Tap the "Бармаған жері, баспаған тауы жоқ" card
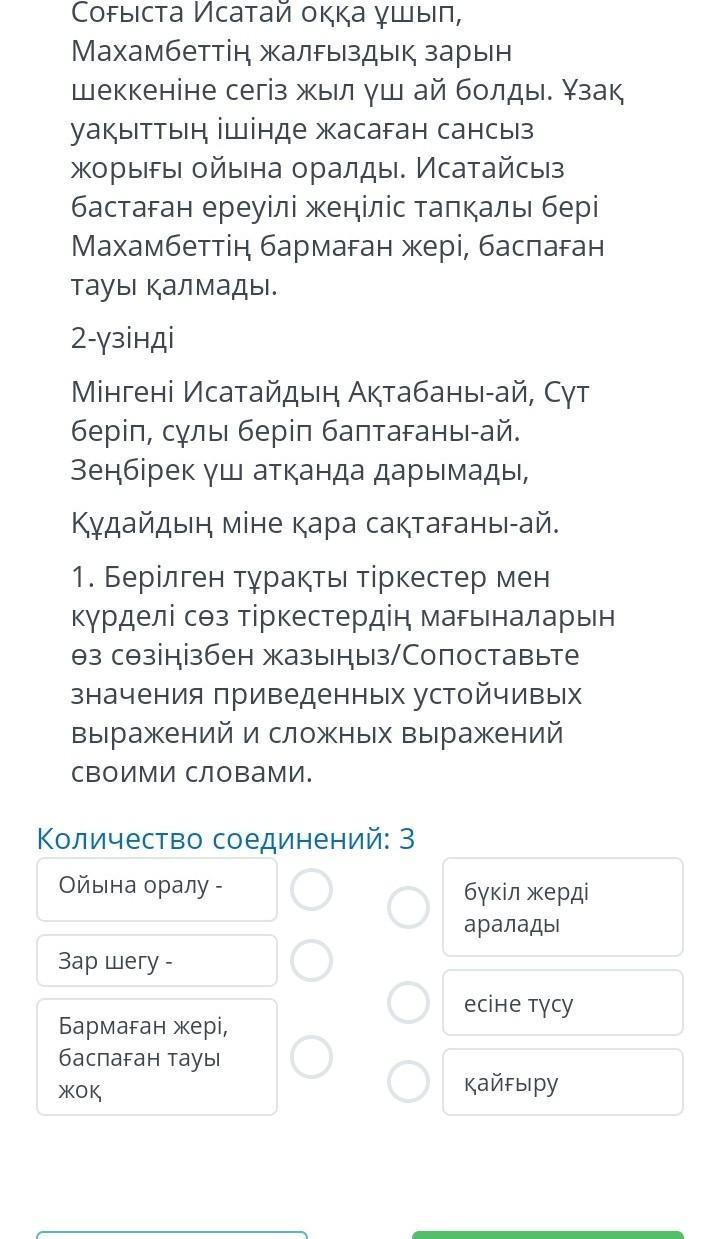 tap(157, 1056)
